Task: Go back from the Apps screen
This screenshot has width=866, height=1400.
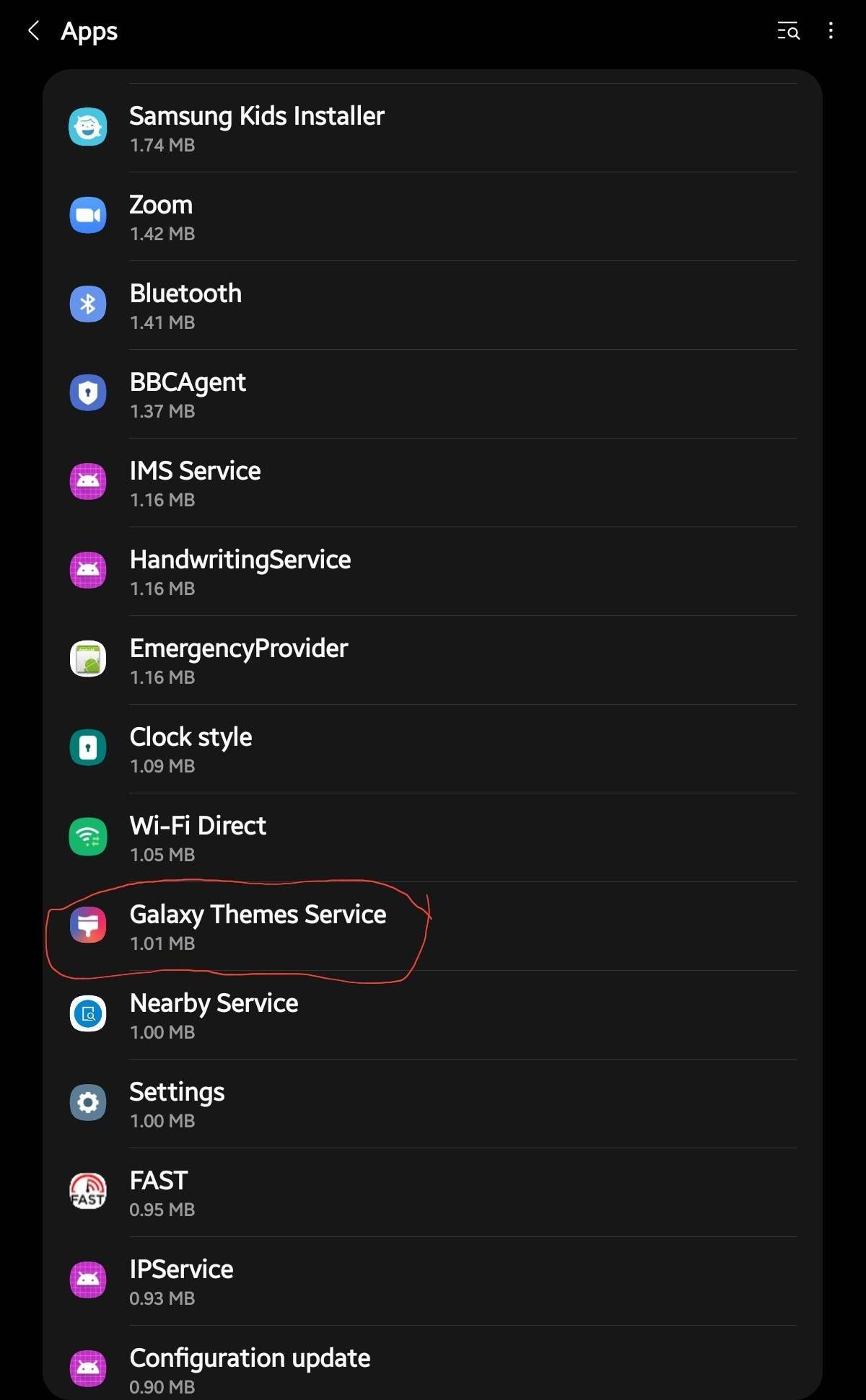Action: [x=33, y=31]
